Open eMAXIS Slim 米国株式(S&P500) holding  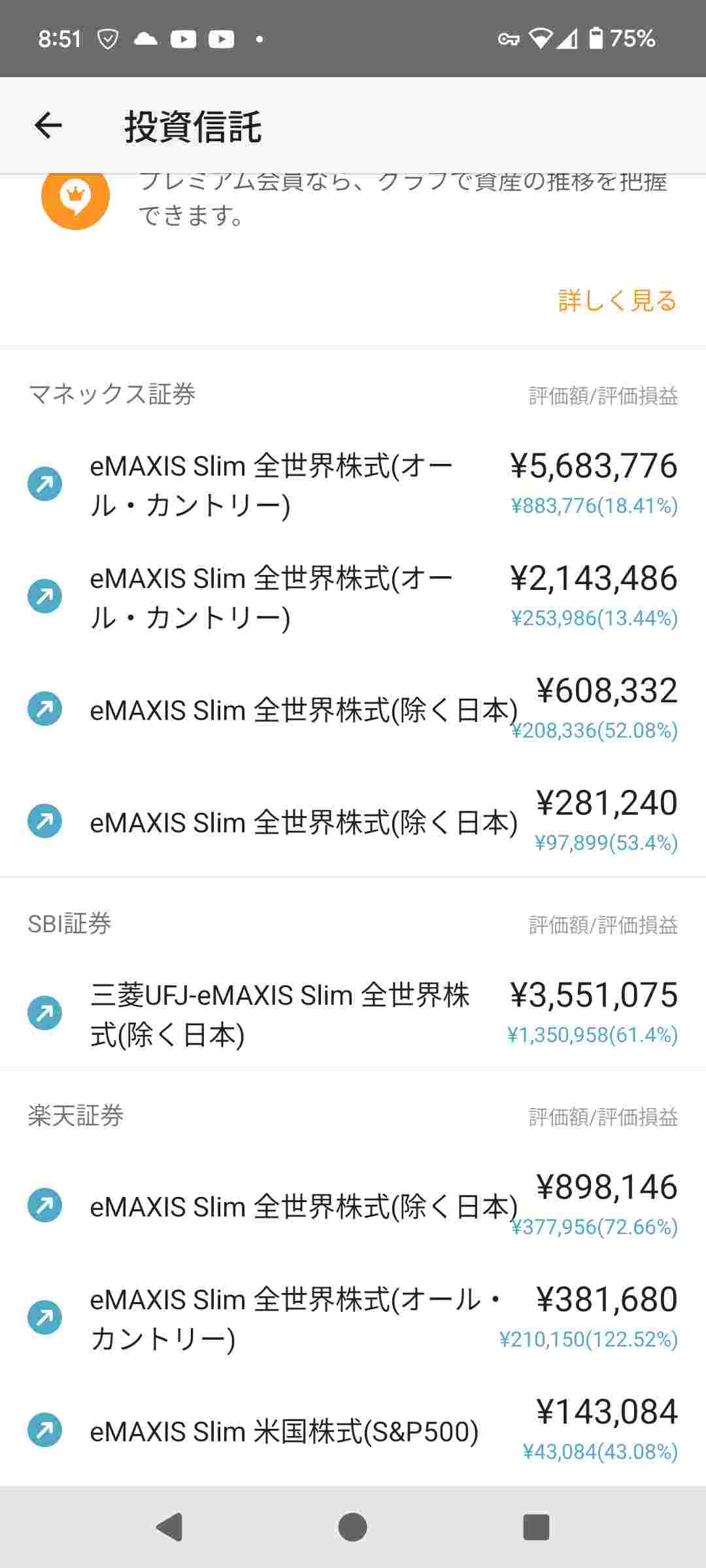coord(353,1431)
